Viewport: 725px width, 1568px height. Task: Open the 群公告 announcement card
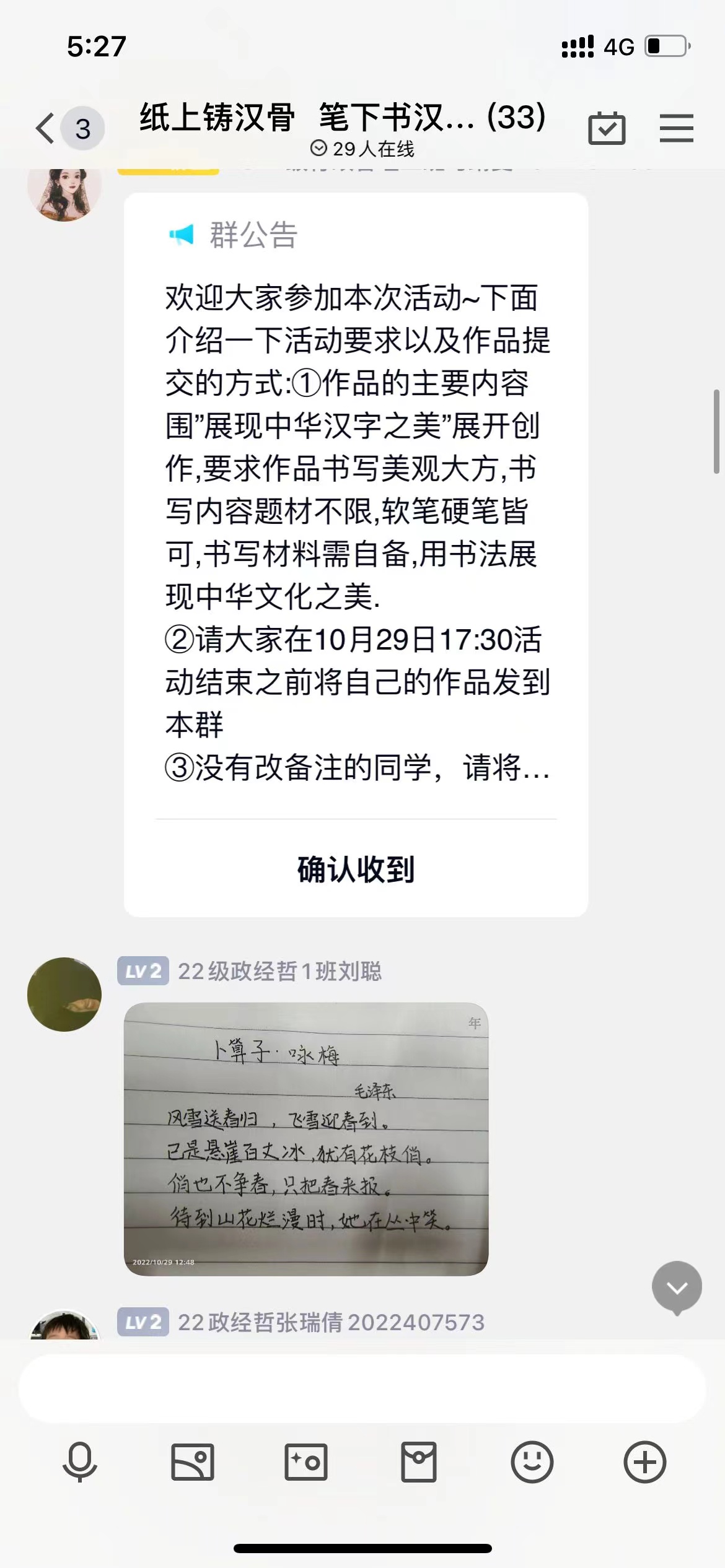pos(356,508)
